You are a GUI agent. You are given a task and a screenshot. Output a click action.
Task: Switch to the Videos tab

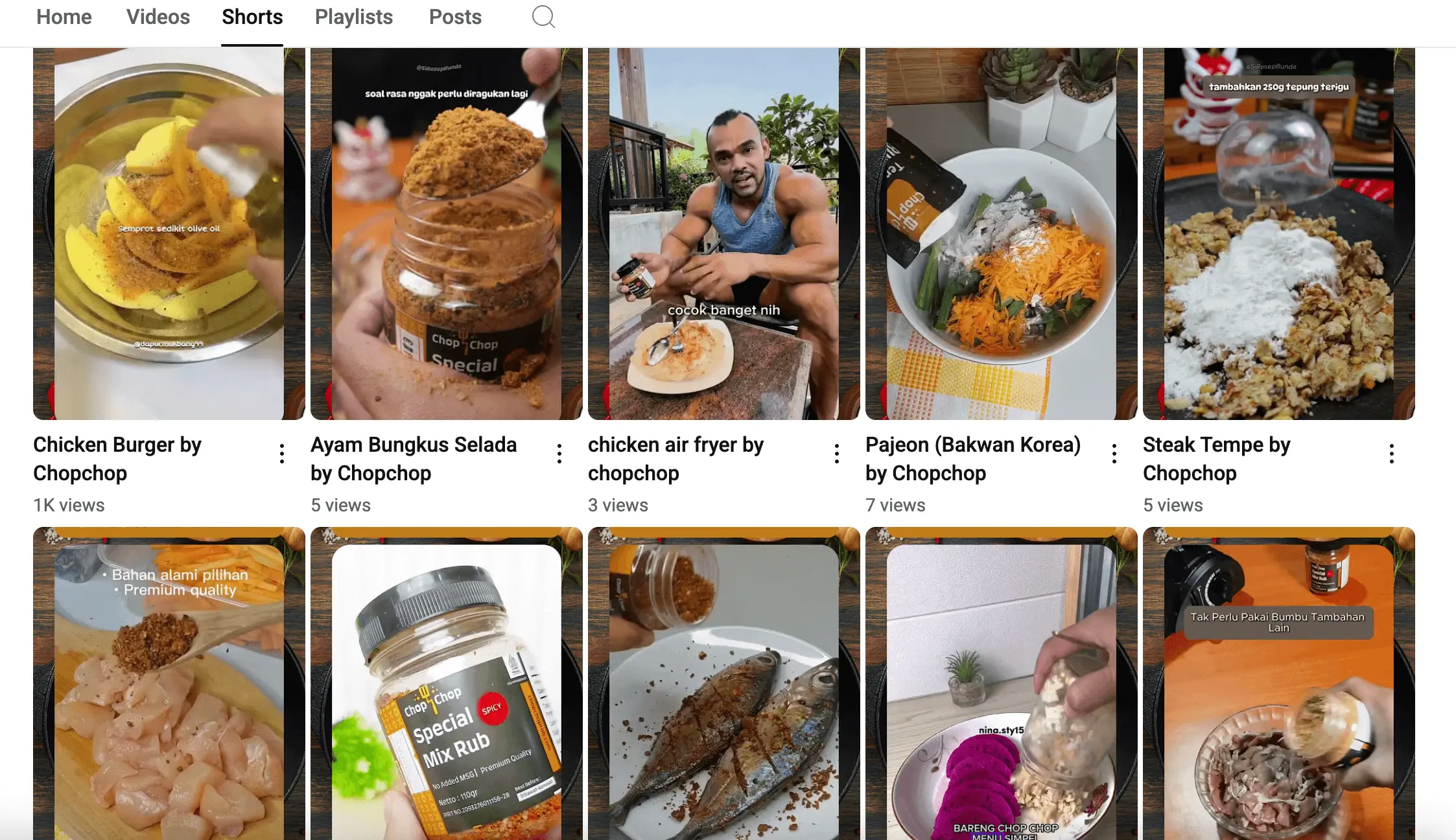tap(158, 17)
